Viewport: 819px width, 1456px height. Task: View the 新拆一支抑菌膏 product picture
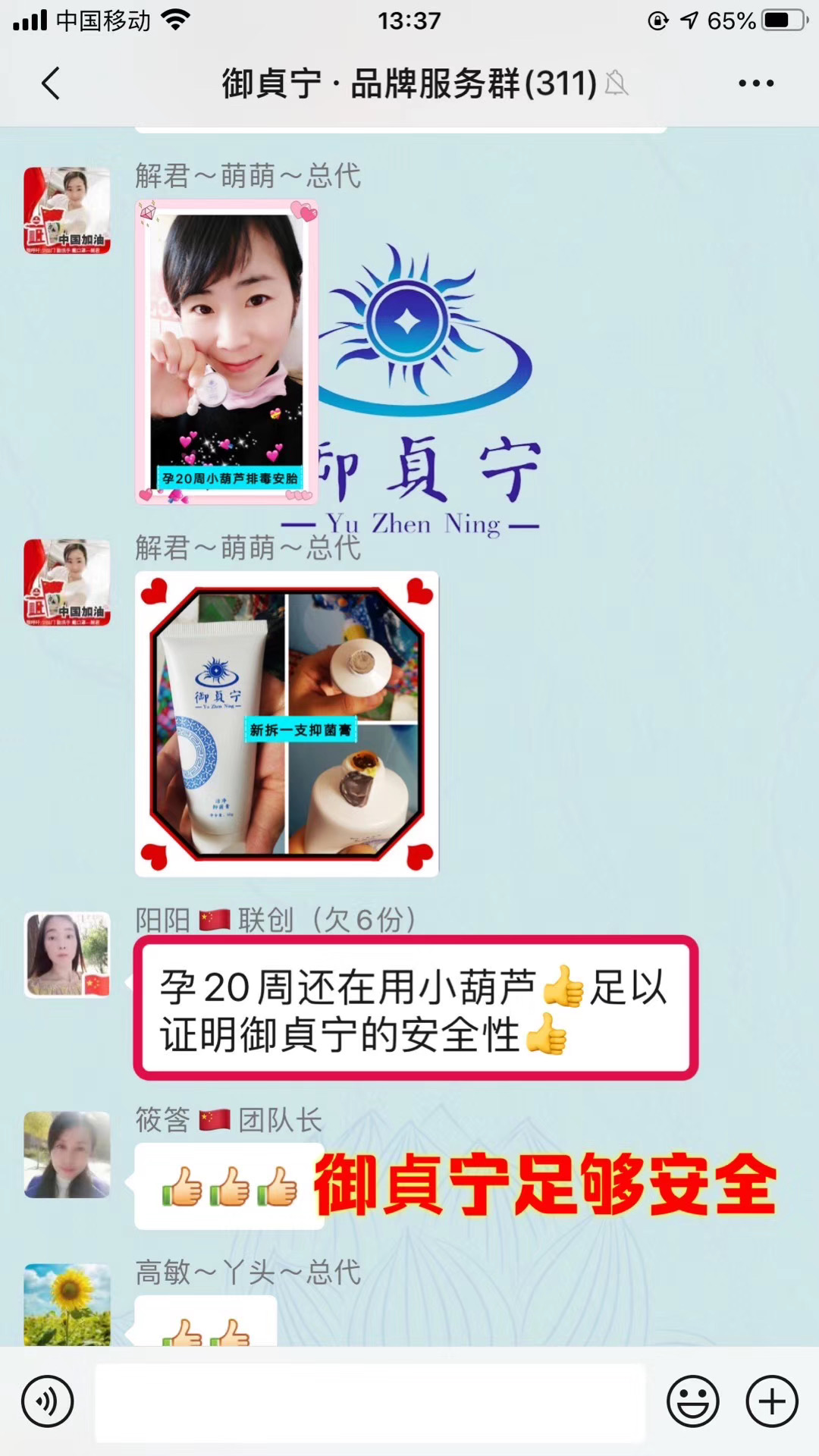(x=287, y=723)
